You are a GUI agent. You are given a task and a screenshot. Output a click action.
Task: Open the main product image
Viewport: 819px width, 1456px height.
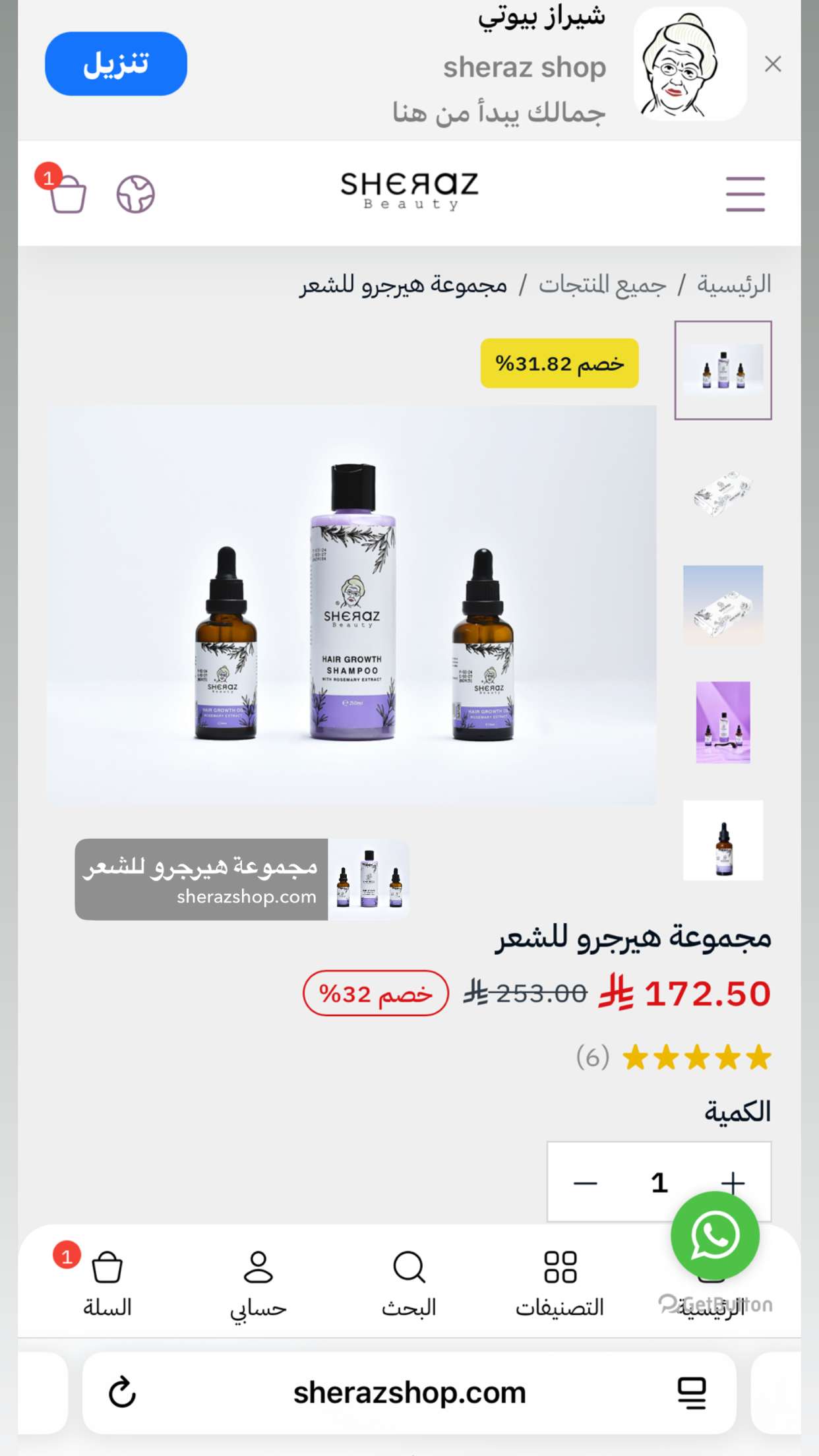tap(351, 605)
